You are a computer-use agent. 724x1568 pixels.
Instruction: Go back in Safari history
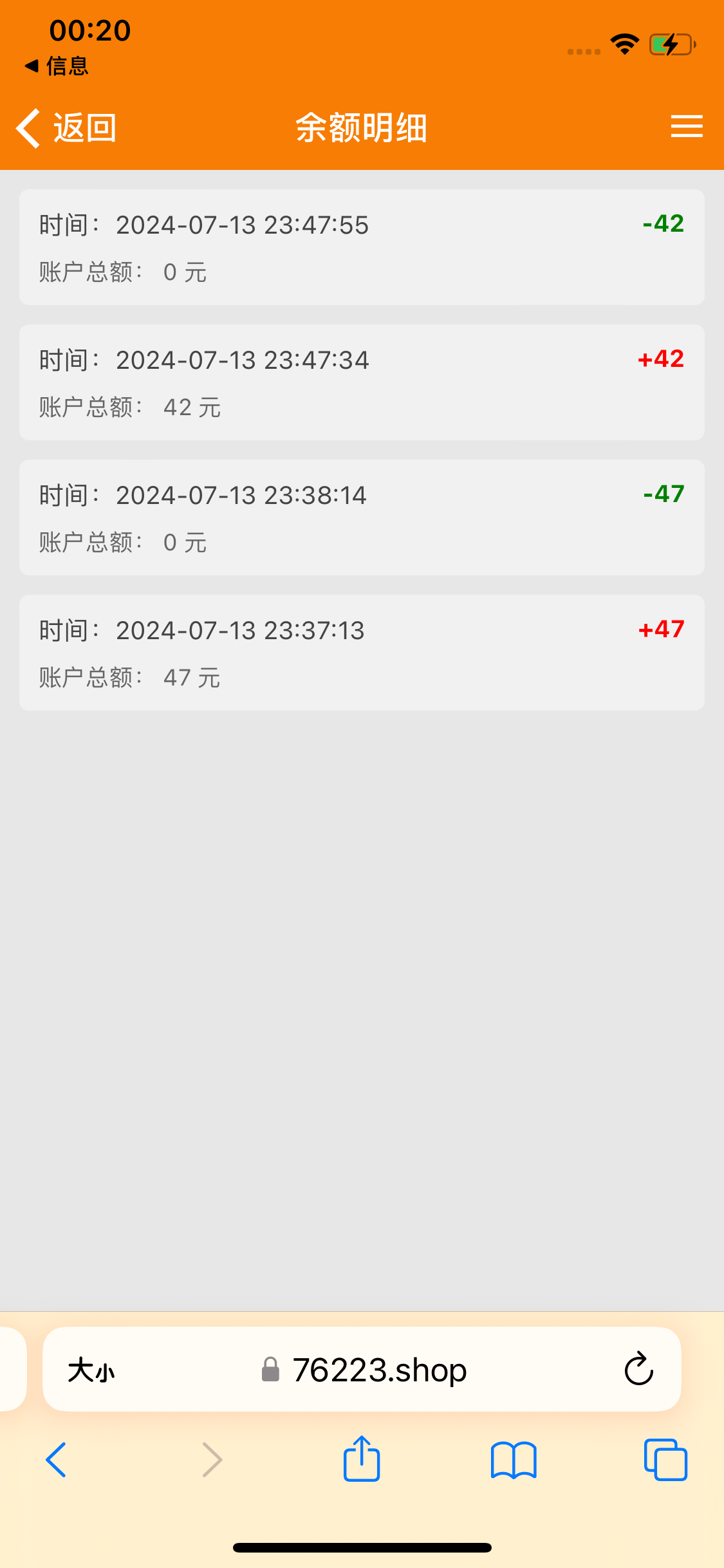[57, 1460]
